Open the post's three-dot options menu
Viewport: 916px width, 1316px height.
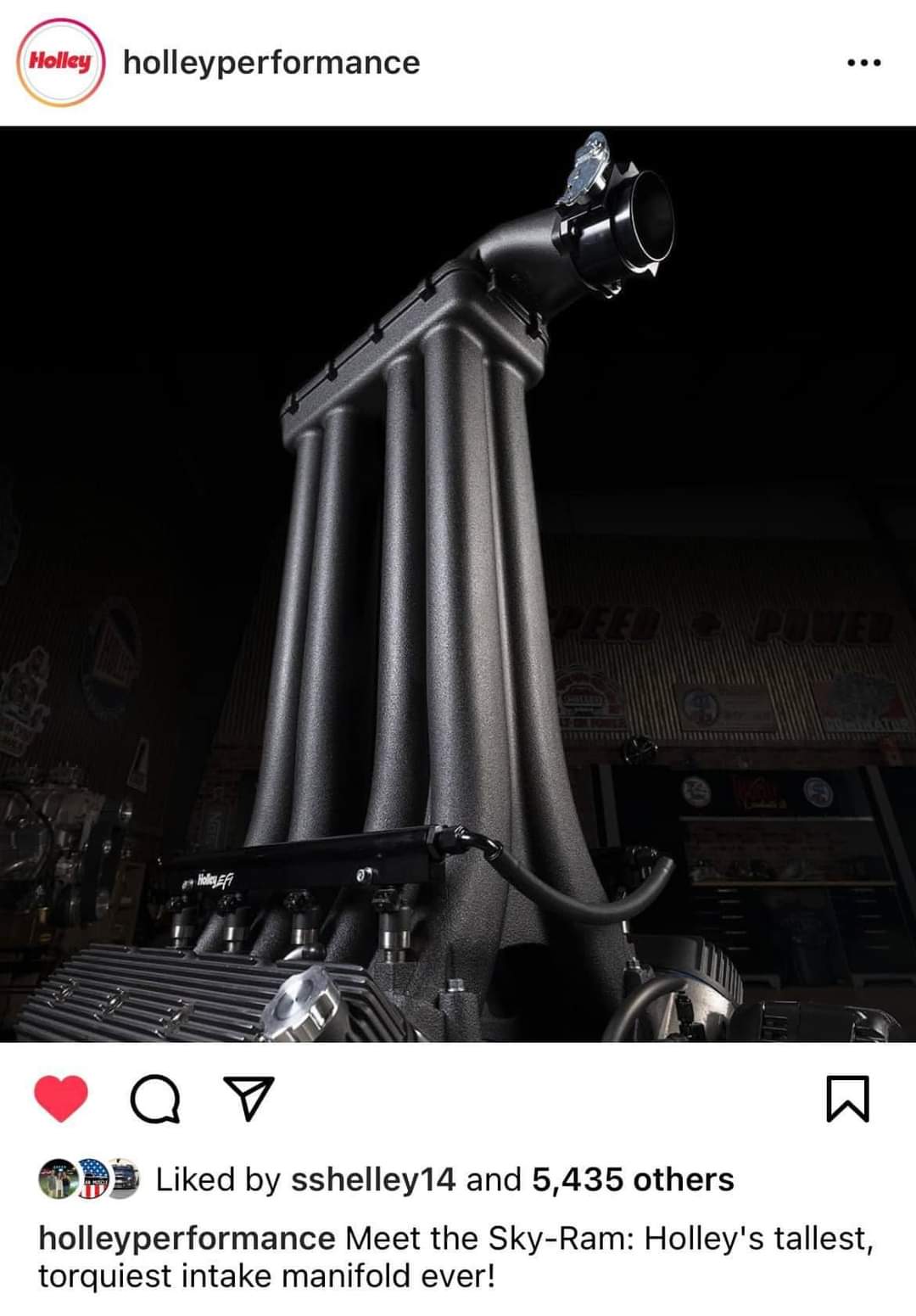[864, 63]
